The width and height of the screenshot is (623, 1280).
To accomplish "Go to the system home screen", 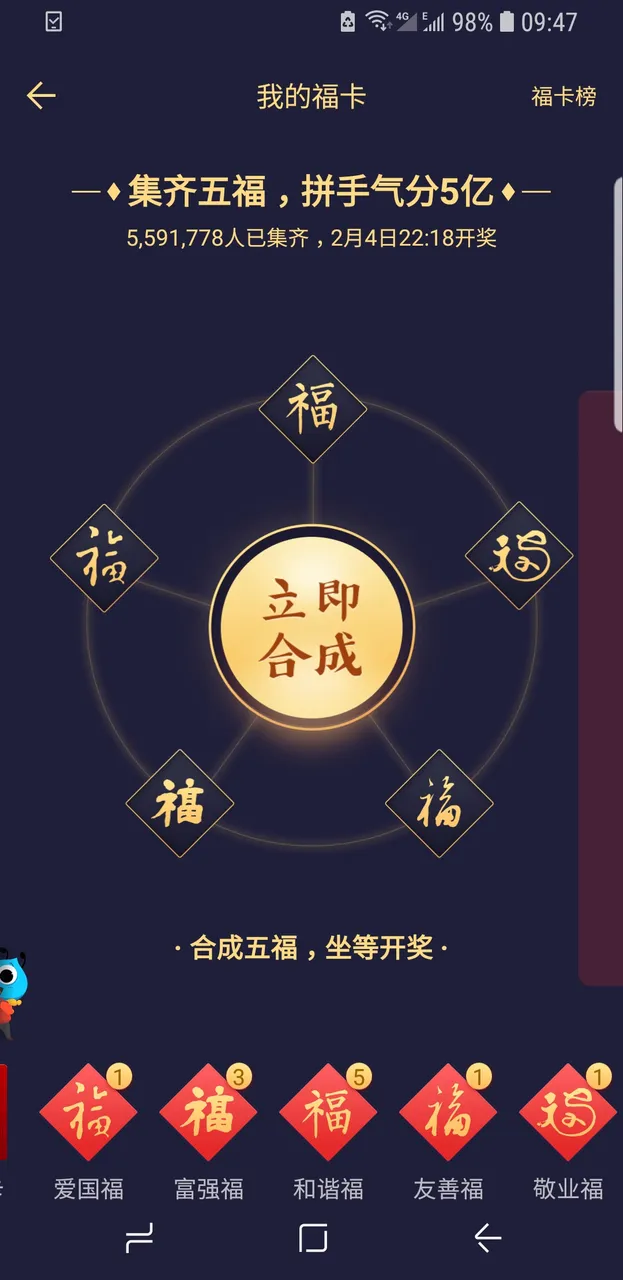I will coord(313,1239).
